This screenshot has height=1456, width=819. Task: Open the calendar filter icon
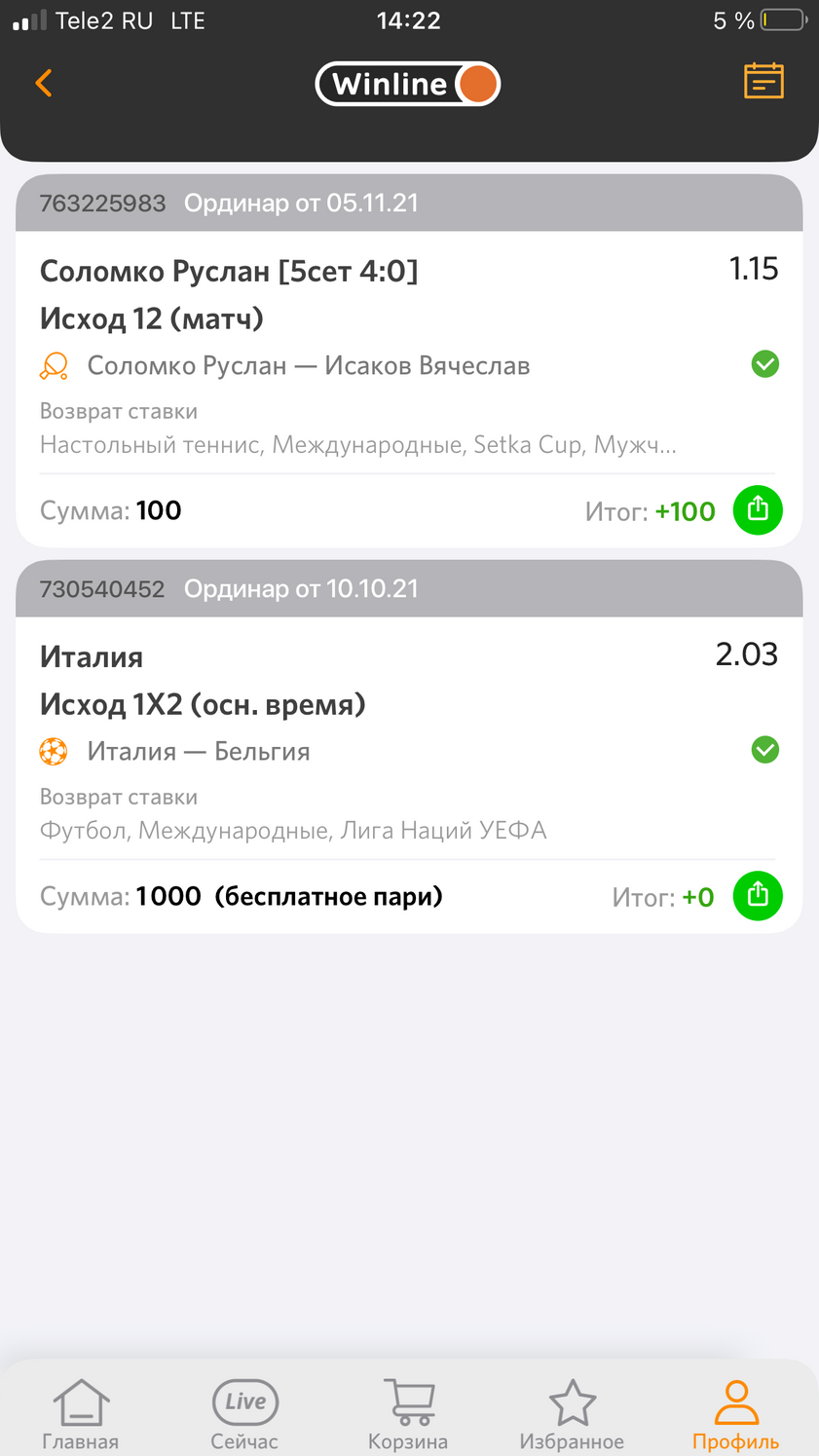click(763, 82)
